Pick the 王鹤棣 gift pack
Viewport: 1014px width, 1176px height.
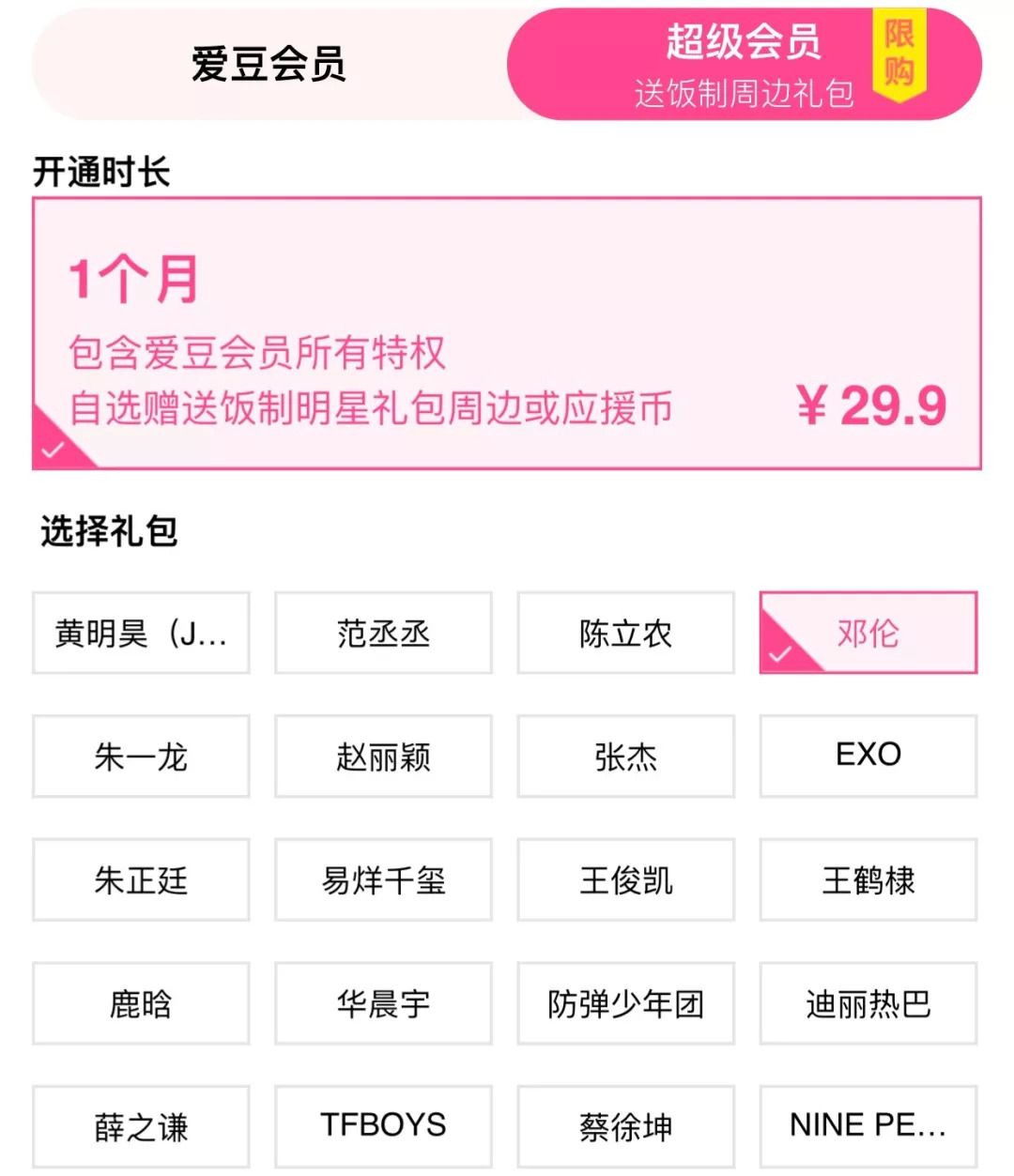[x=868, y=880]
